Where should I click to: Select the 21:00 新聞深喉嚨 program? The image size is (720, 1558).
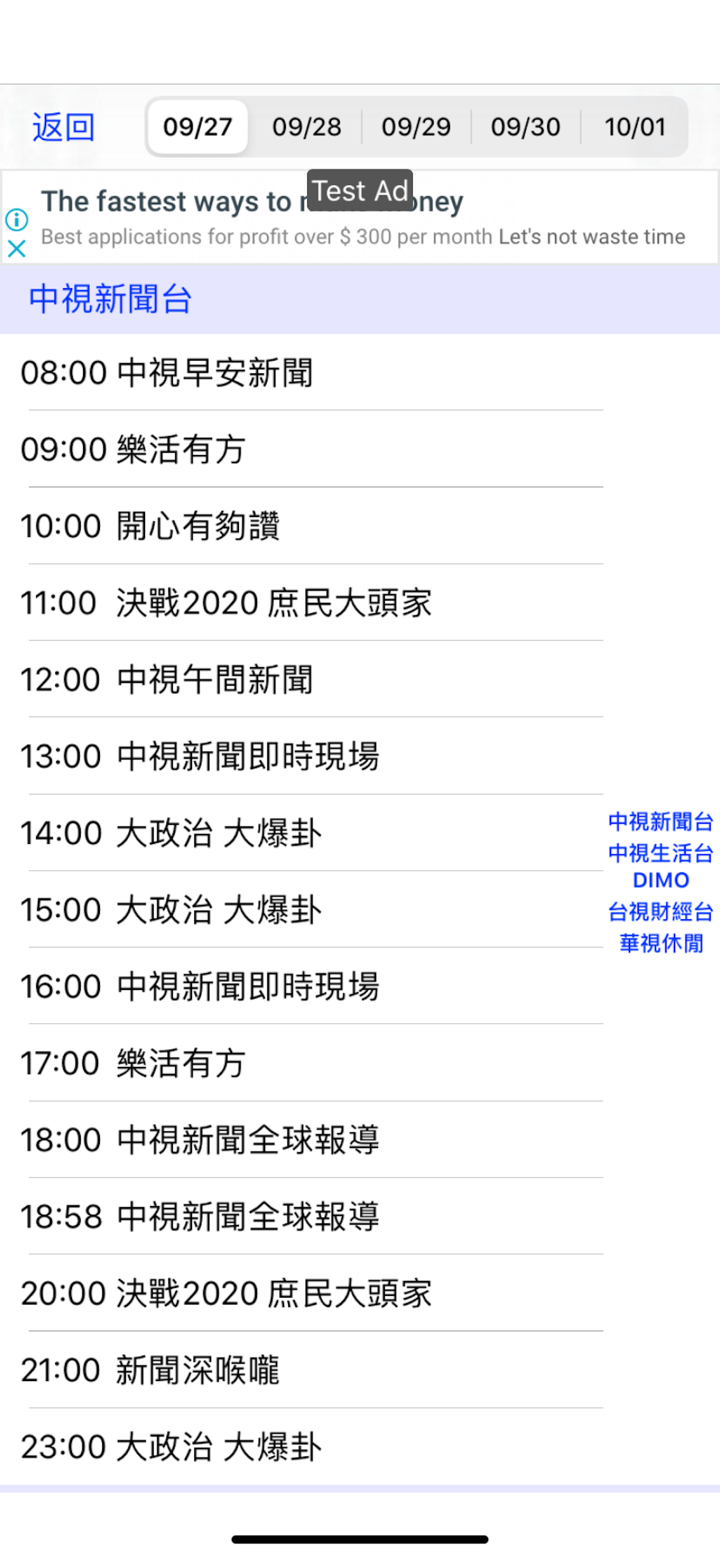click(x=150, y=1370)
